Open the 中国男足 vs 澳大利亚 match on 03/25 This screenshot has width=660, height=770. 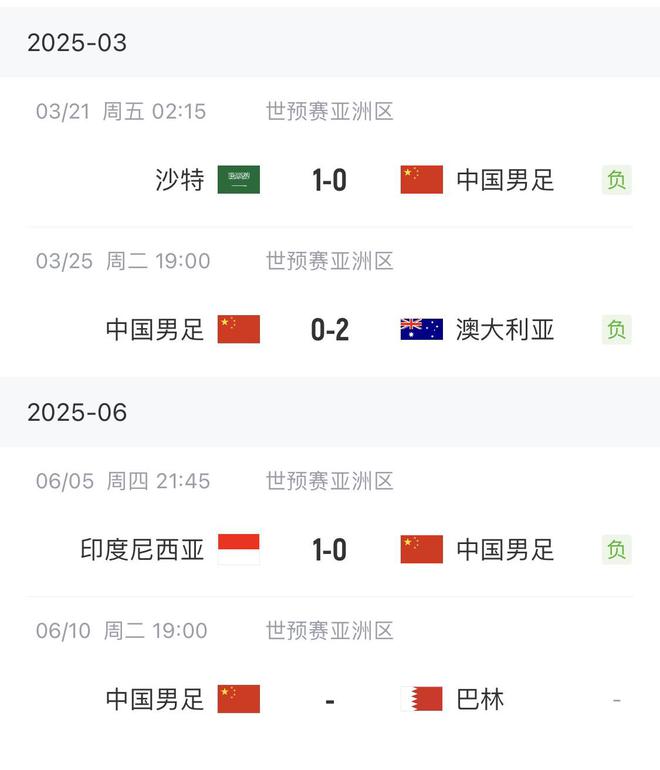tap(330, 330)
